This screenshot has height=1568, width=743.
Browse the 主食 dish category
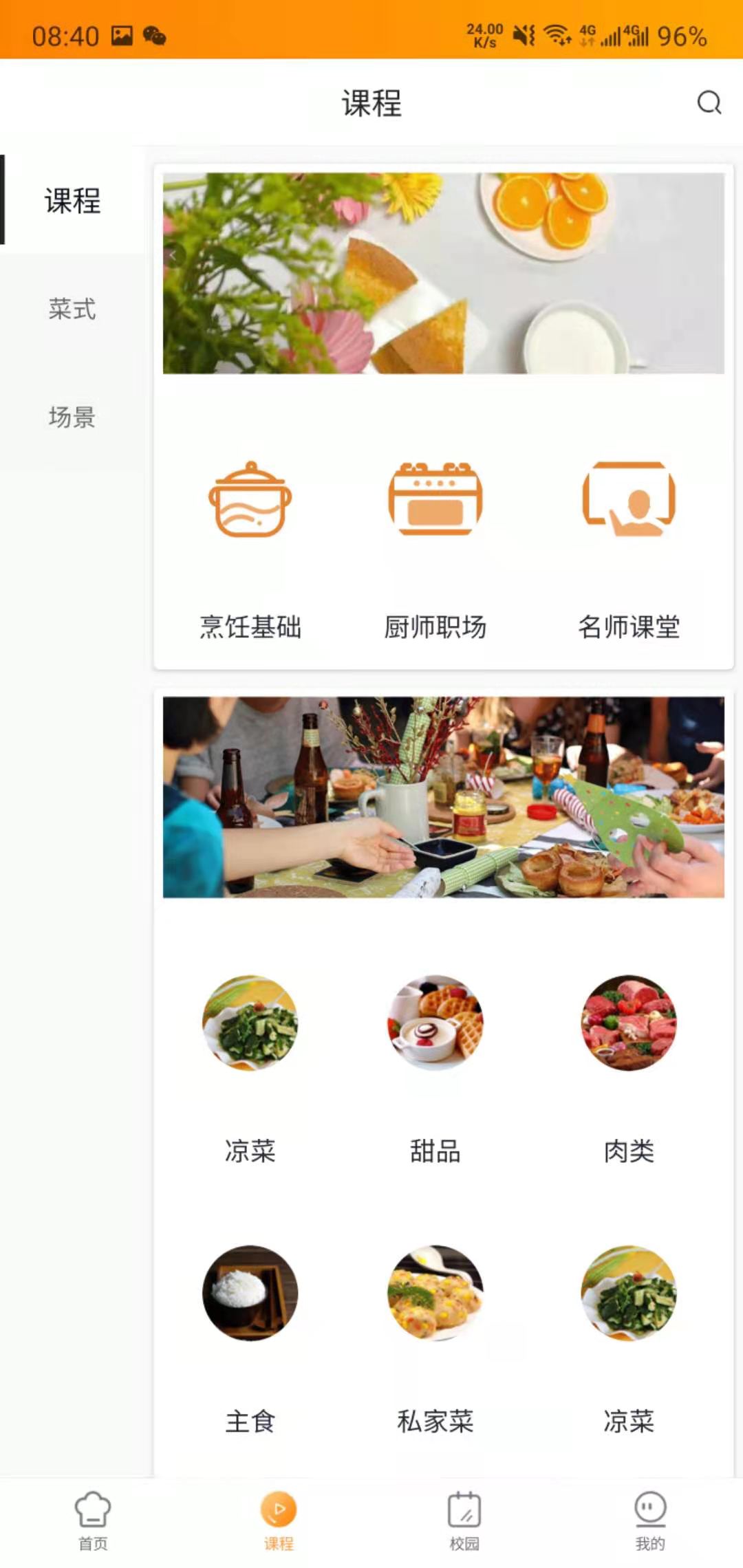coord(250,1334)
